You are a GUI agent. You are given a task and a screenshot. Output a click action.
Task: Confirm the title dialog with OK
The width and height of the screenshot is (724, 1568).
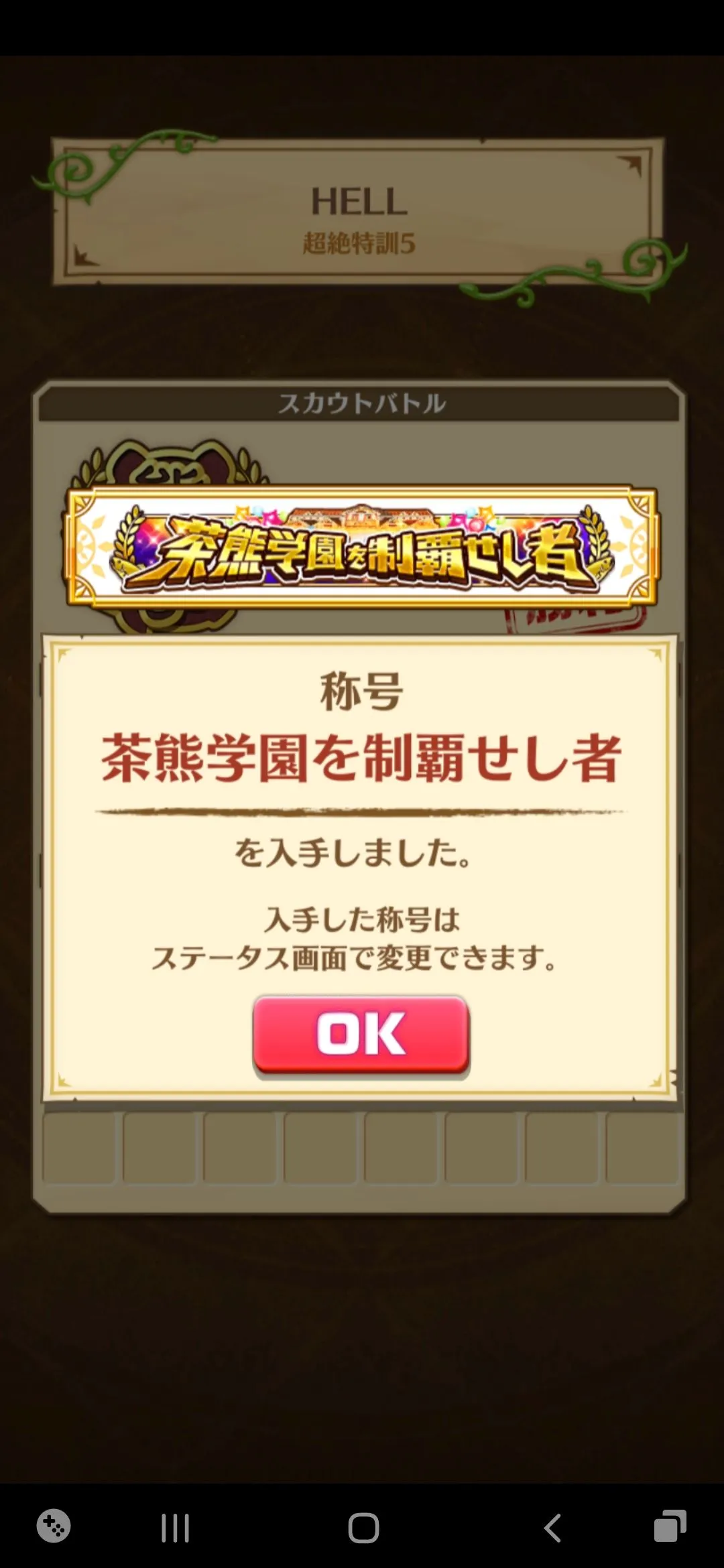point(361,1035)
